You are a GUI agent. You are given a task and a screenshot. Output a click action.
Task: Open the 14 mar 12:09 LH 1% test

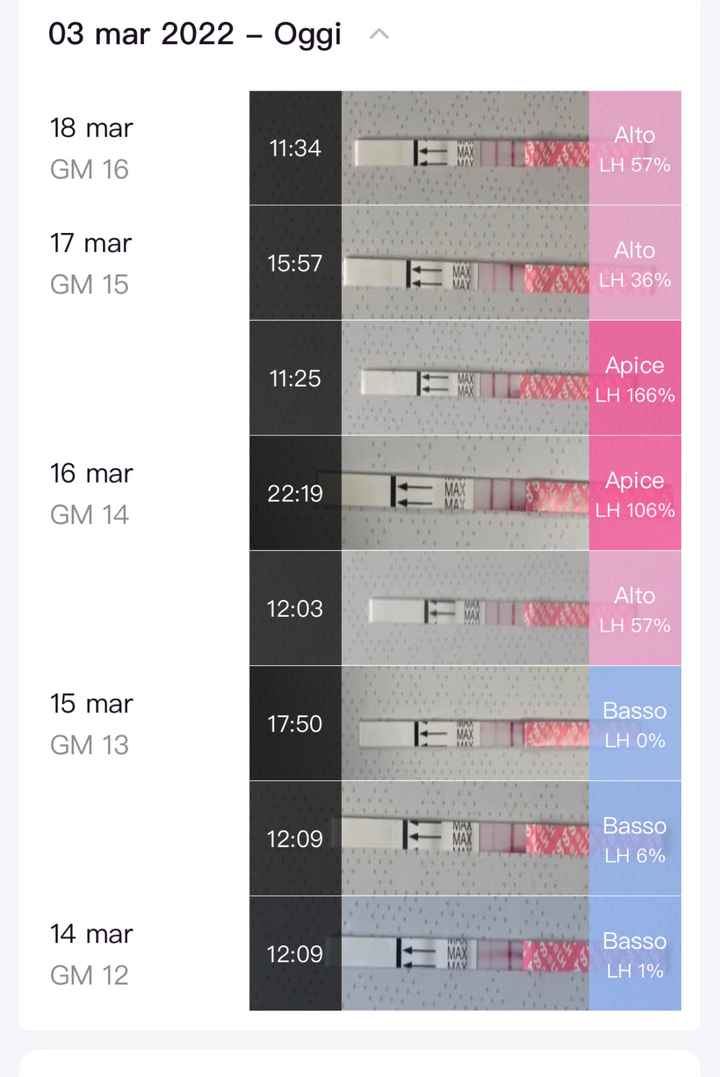tap(465, 953)
